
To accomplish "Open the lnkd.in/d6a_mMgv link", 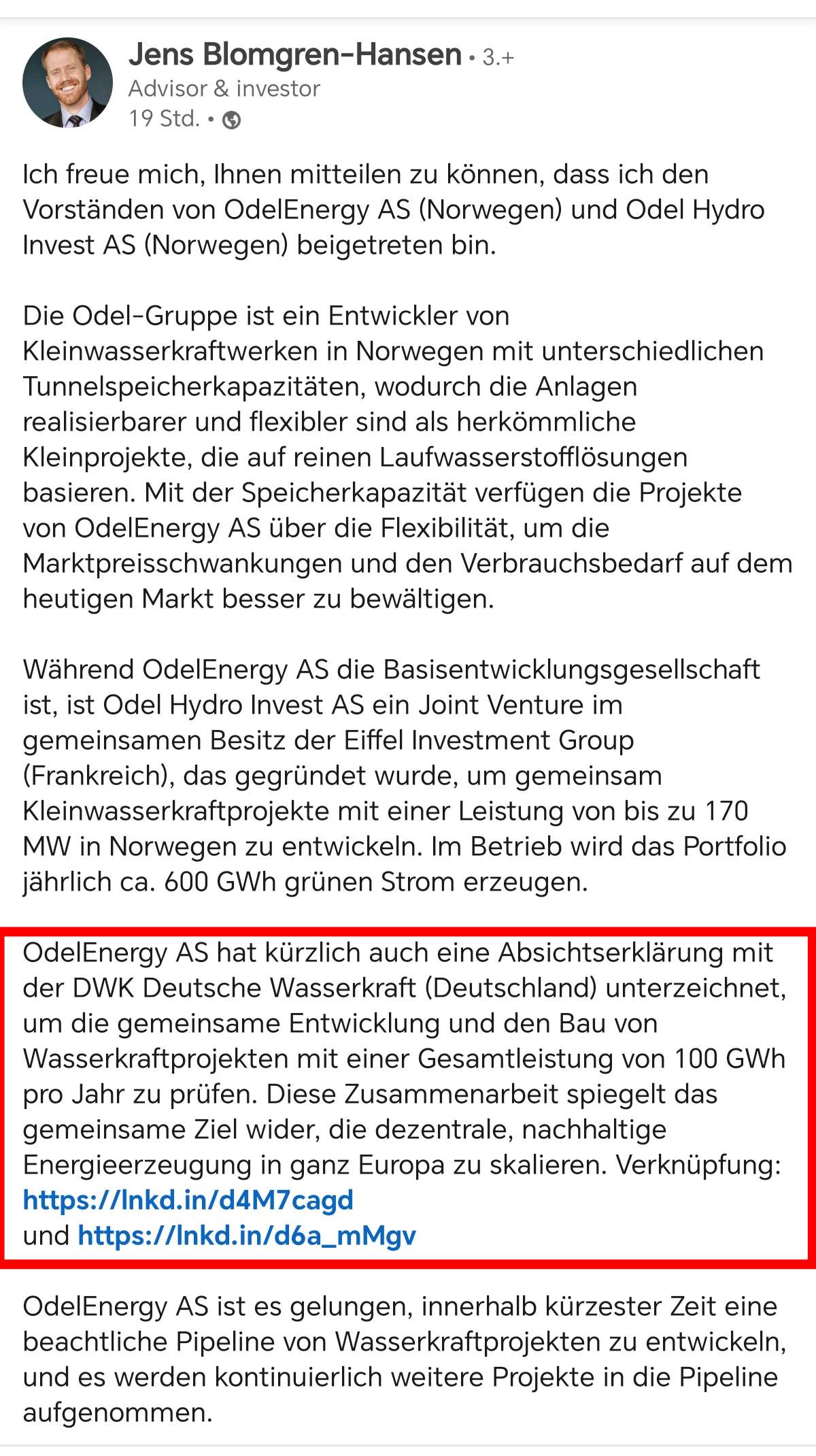I will pos(247,1236).
